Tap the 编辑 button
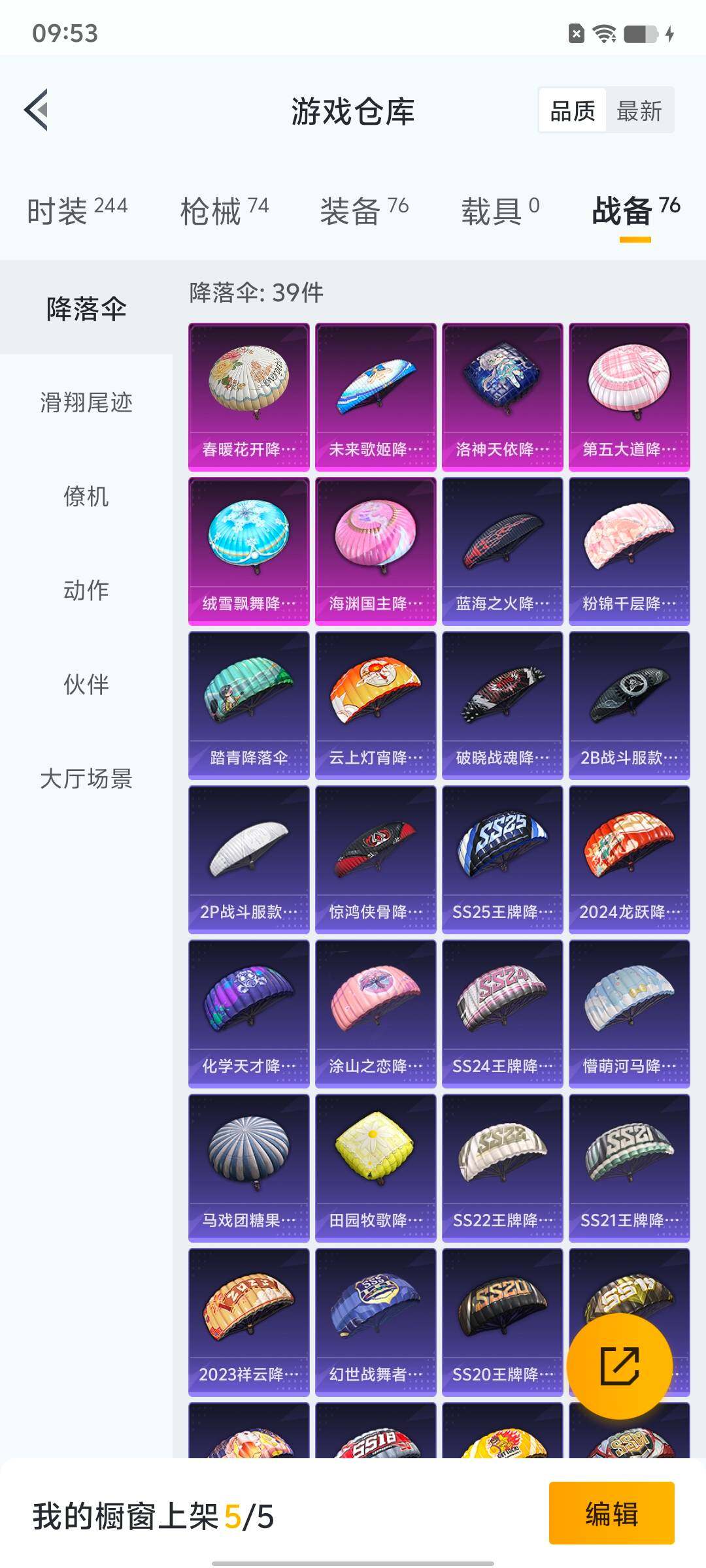706x1568 pixels. coord(611,1513)
